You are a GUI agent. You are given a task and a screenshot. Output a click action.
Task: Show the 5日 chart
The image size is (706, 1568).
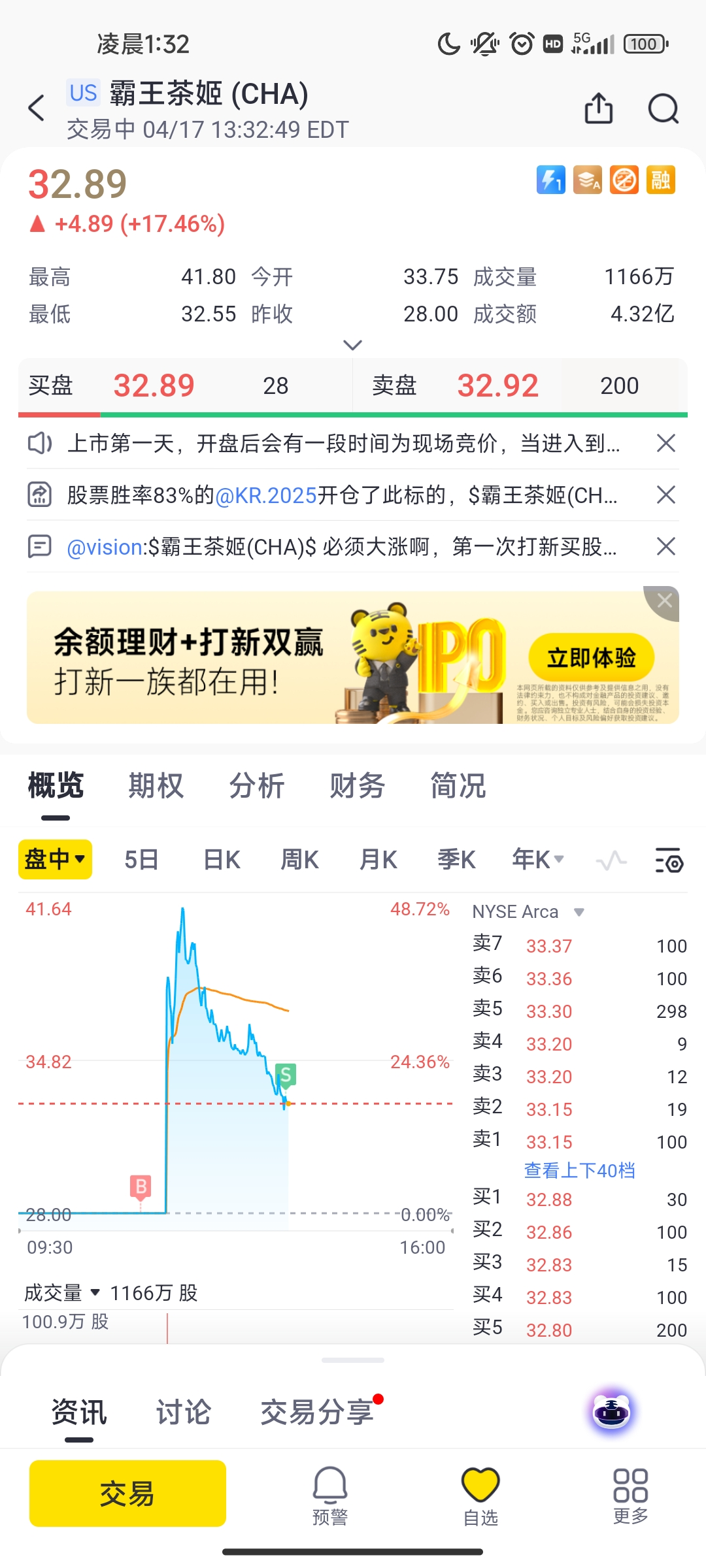[141, 860]
